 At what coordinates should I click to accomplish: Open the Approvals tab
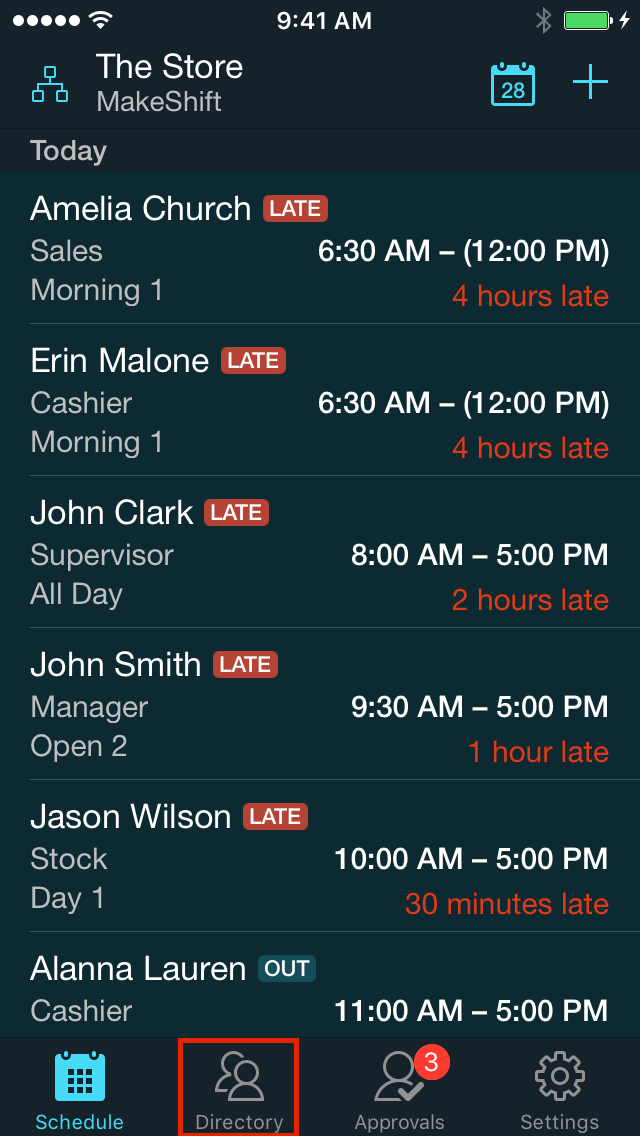(399, 1088)
